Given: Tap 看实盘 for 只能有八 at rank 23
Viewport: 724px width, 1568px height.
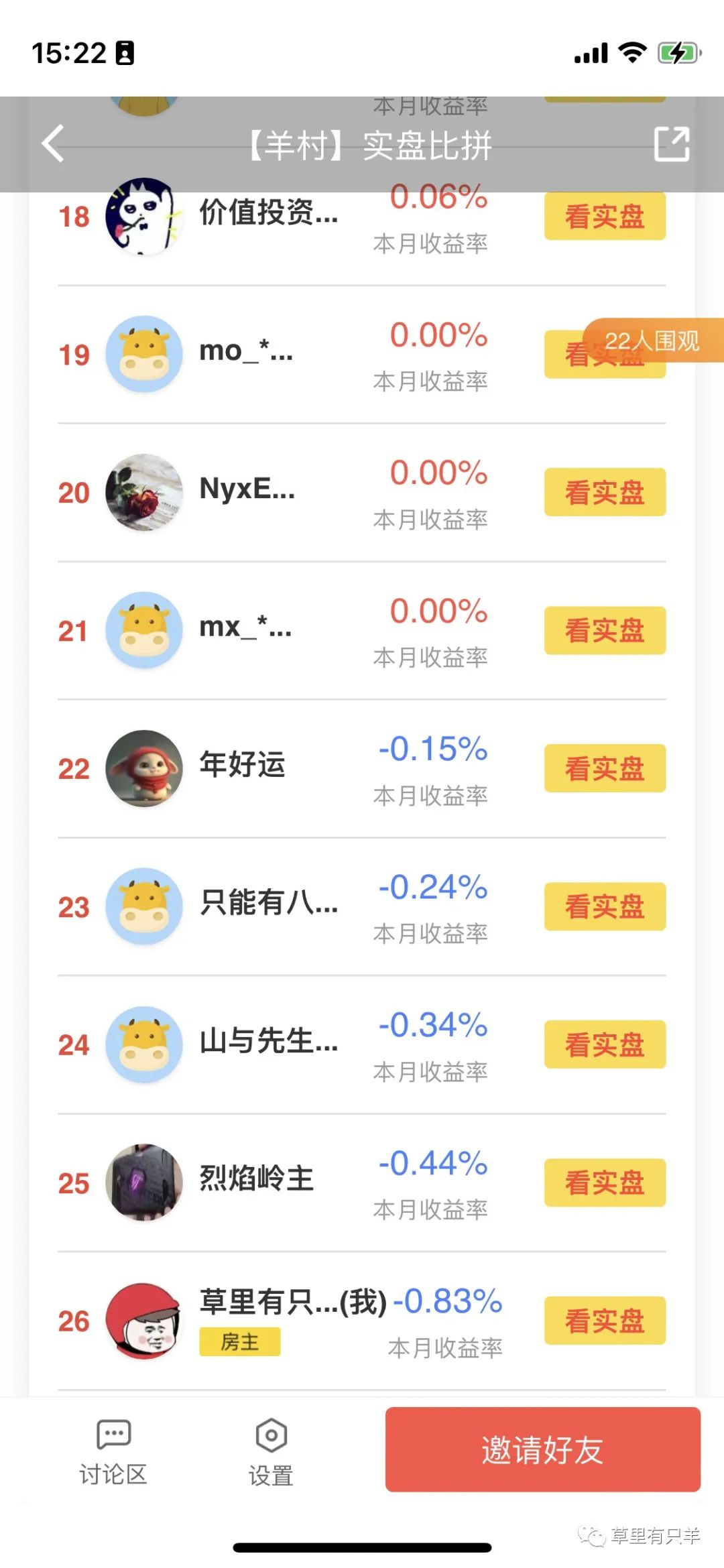Looking at the screenshot, I should (604, 906).
